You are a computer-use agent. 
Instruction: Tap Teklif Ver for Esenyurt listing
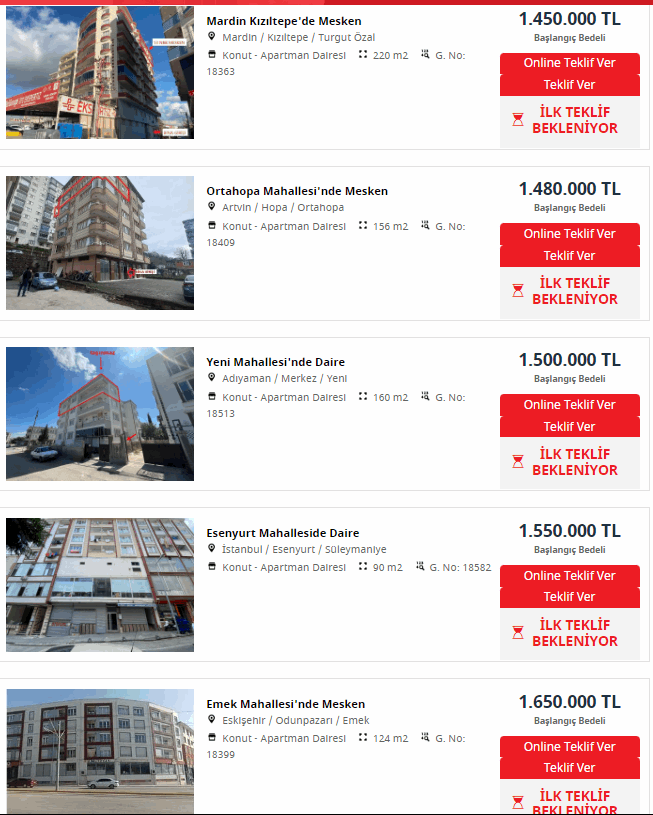[x=569, y=598]
